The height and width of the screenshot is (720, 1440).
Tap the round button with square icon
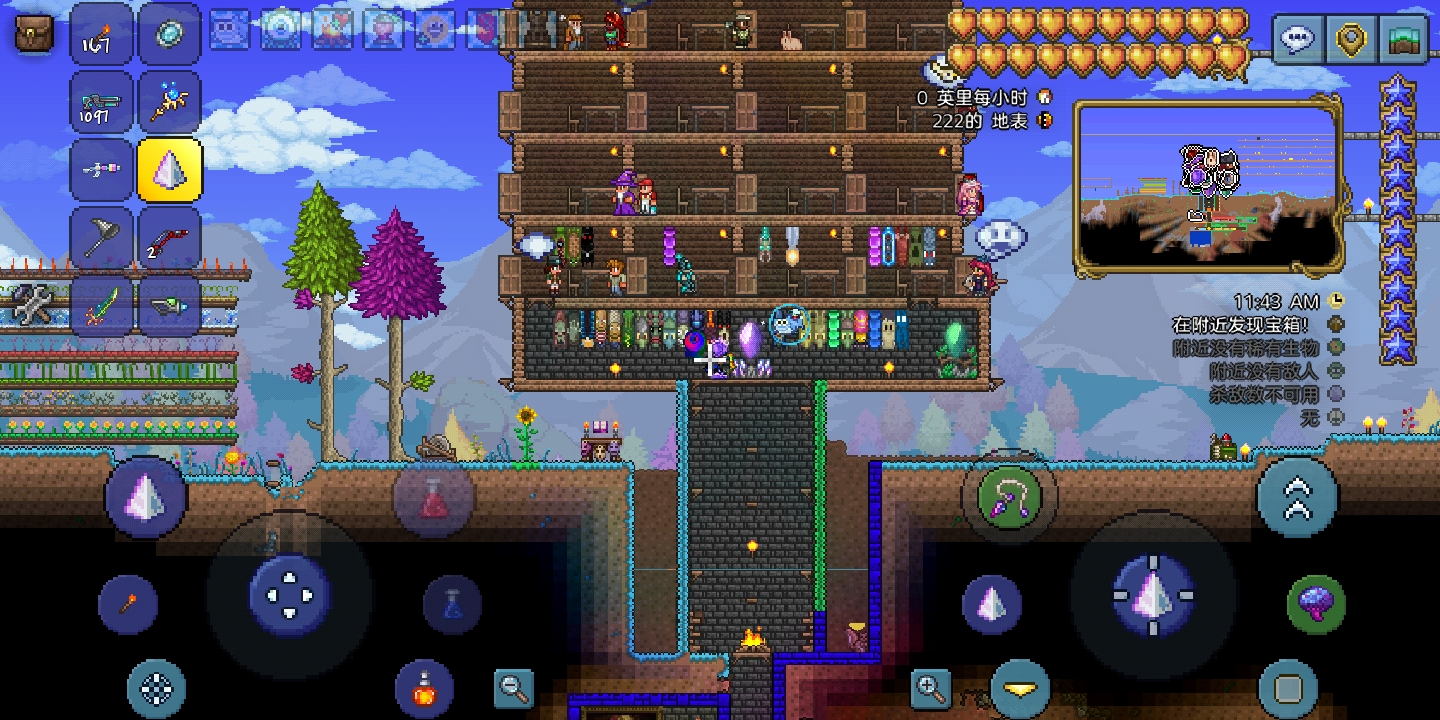(1288, 689)
